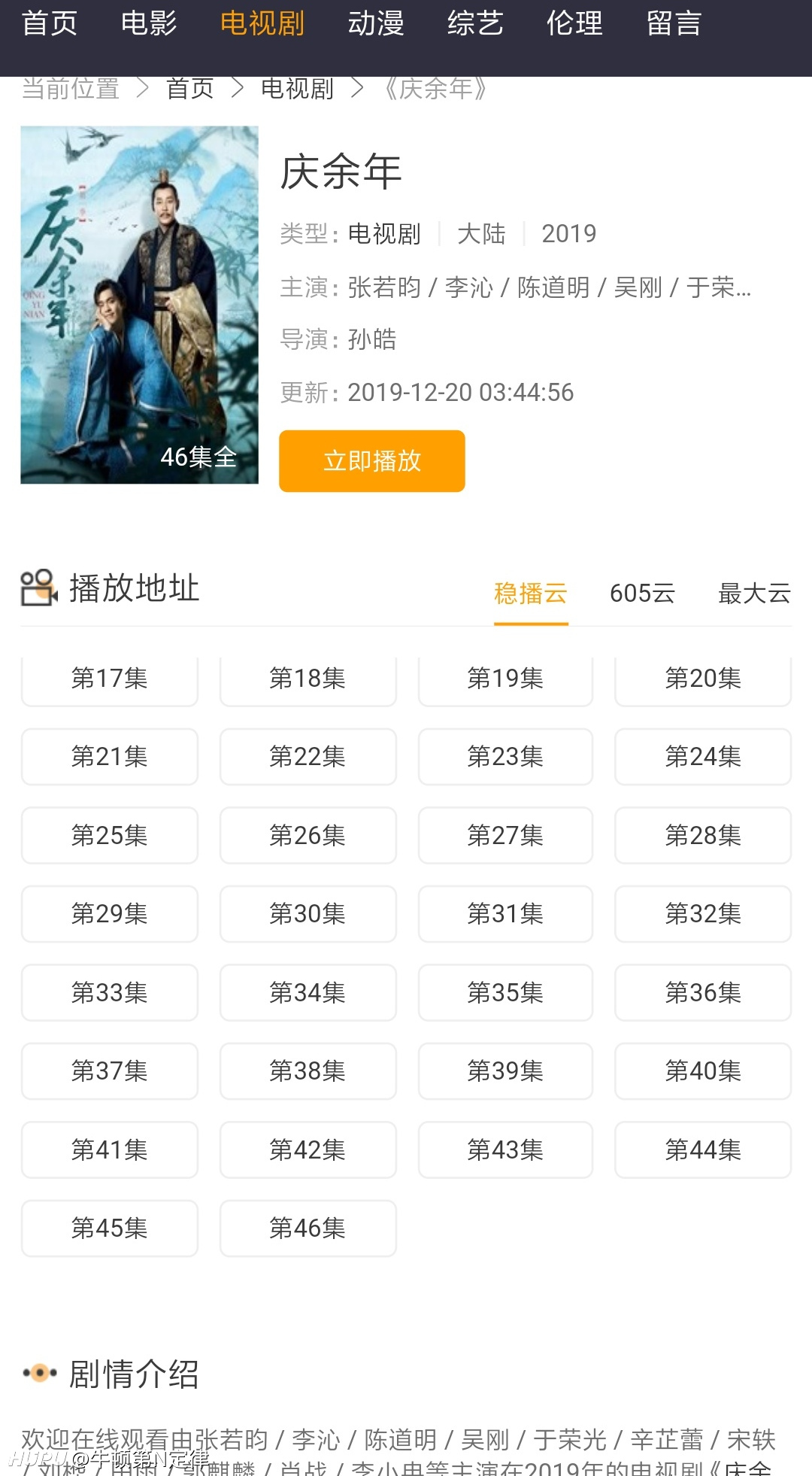This screenshot has height=1476, width=812.
Task: Play episode 第22集
Action: tap(308, 757)
